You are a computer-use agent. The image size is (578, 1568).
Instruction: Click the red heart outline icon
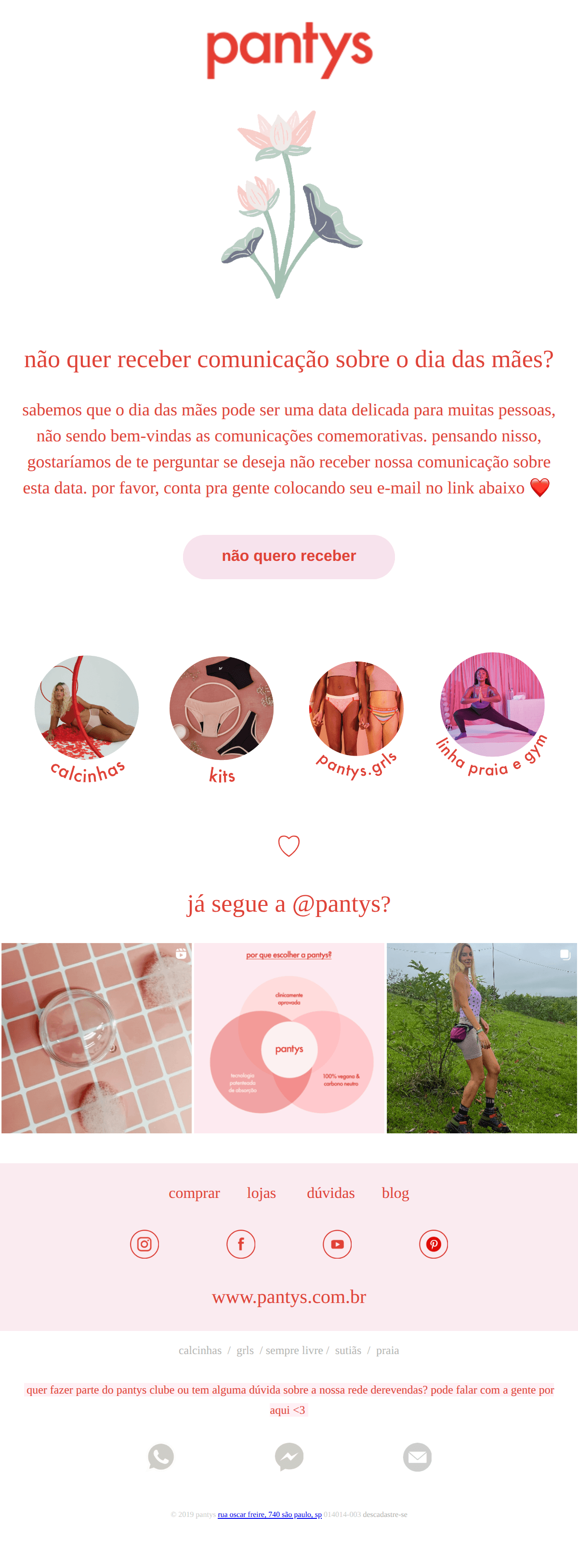pos(289,846)
